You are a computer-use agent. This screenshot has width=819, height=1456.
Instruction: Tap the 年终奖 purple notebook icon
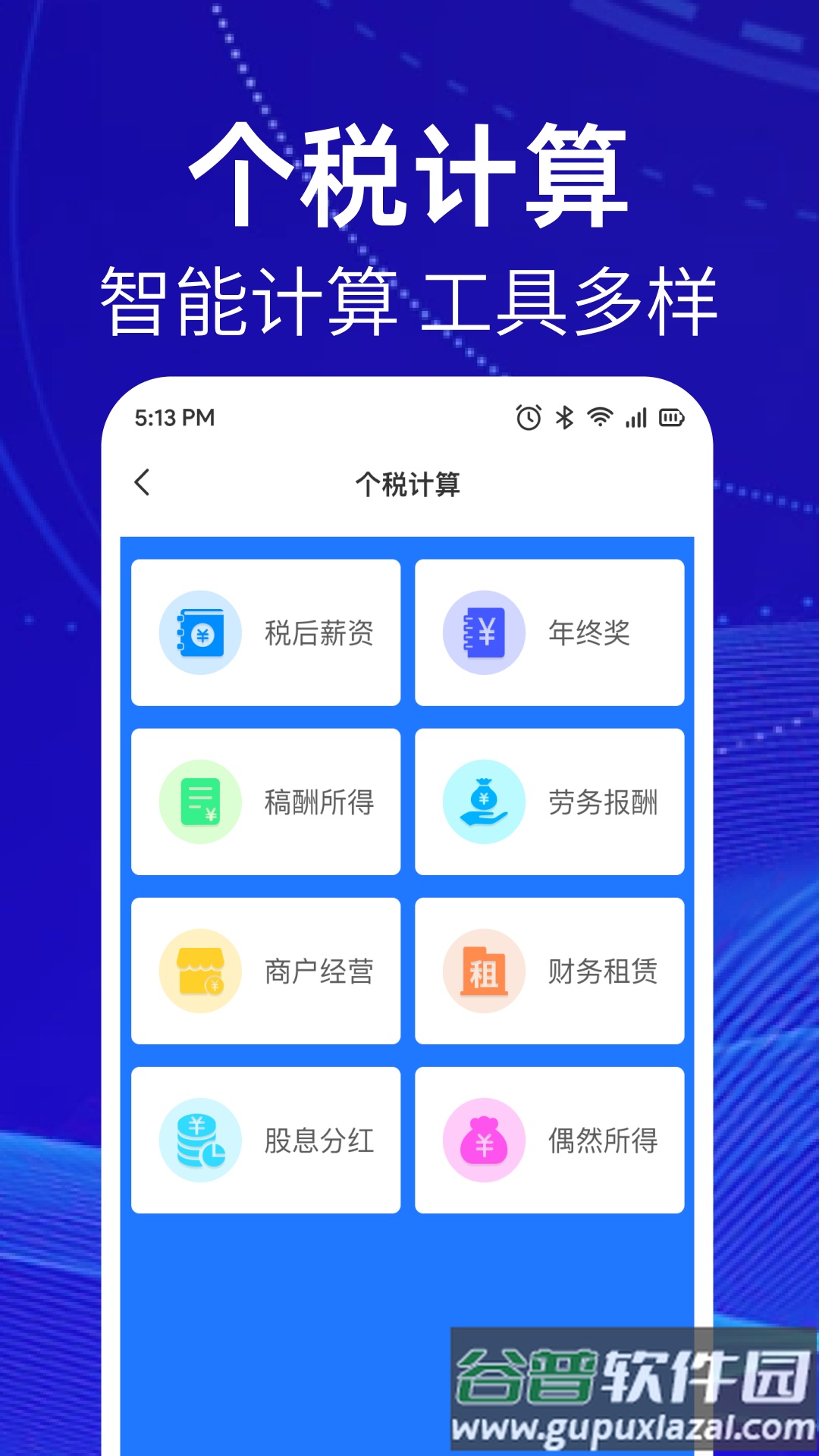[x=483, y=633]
